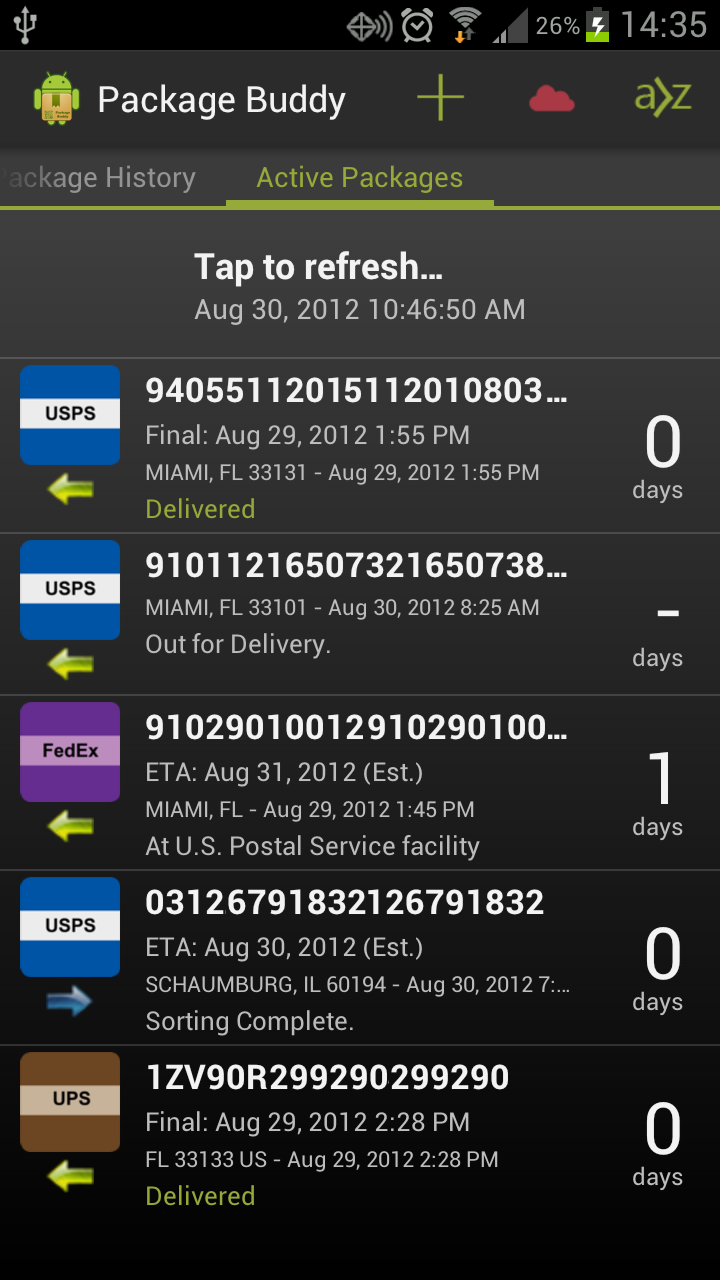Open the FedEx package at Postal Service facility
Viewport: 720px width, 1280px height.
pyautogui.click(x=360, y=783)
